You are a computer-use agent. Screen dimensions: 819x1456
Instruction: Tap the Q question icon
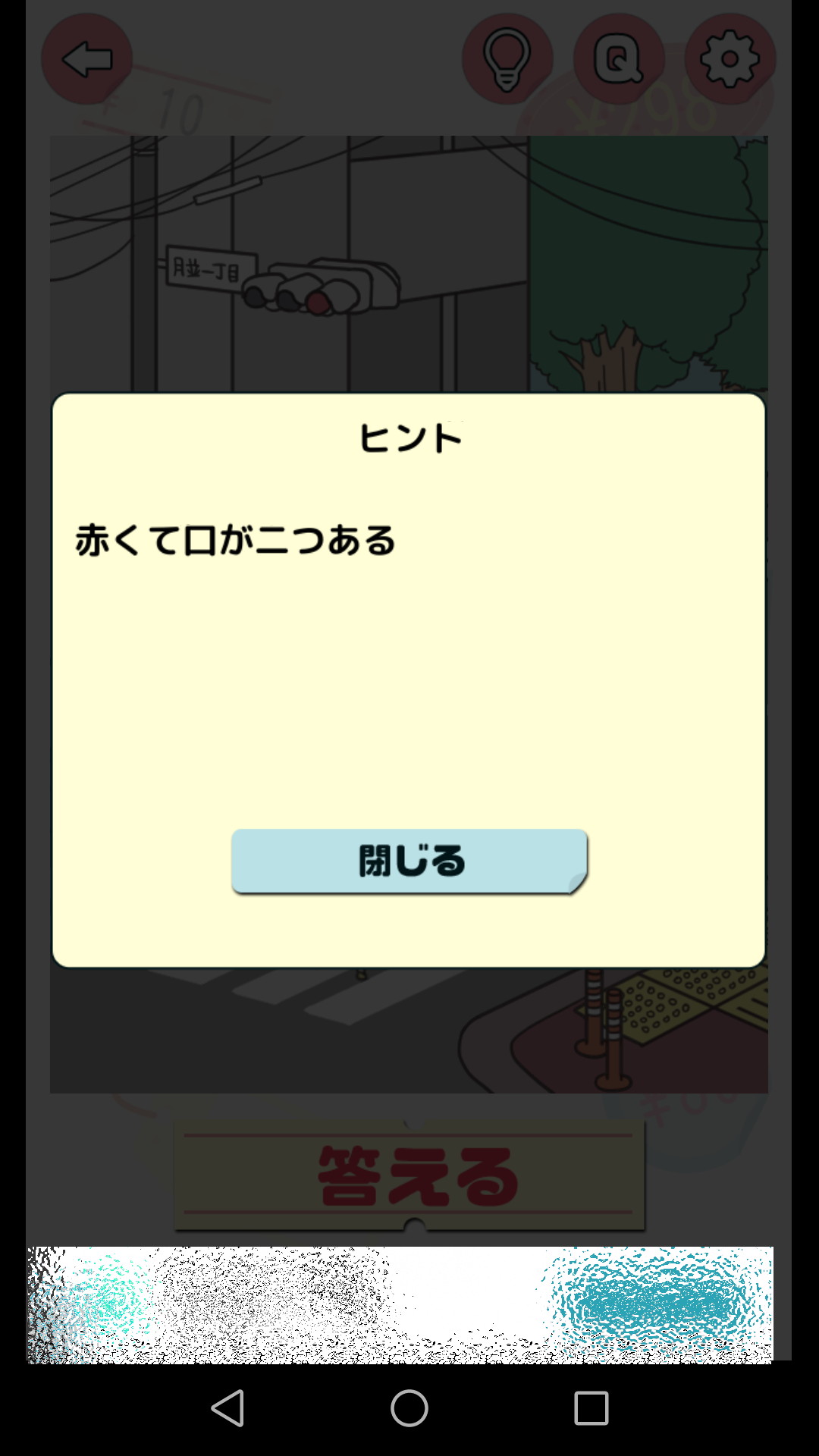click(619, 59)
